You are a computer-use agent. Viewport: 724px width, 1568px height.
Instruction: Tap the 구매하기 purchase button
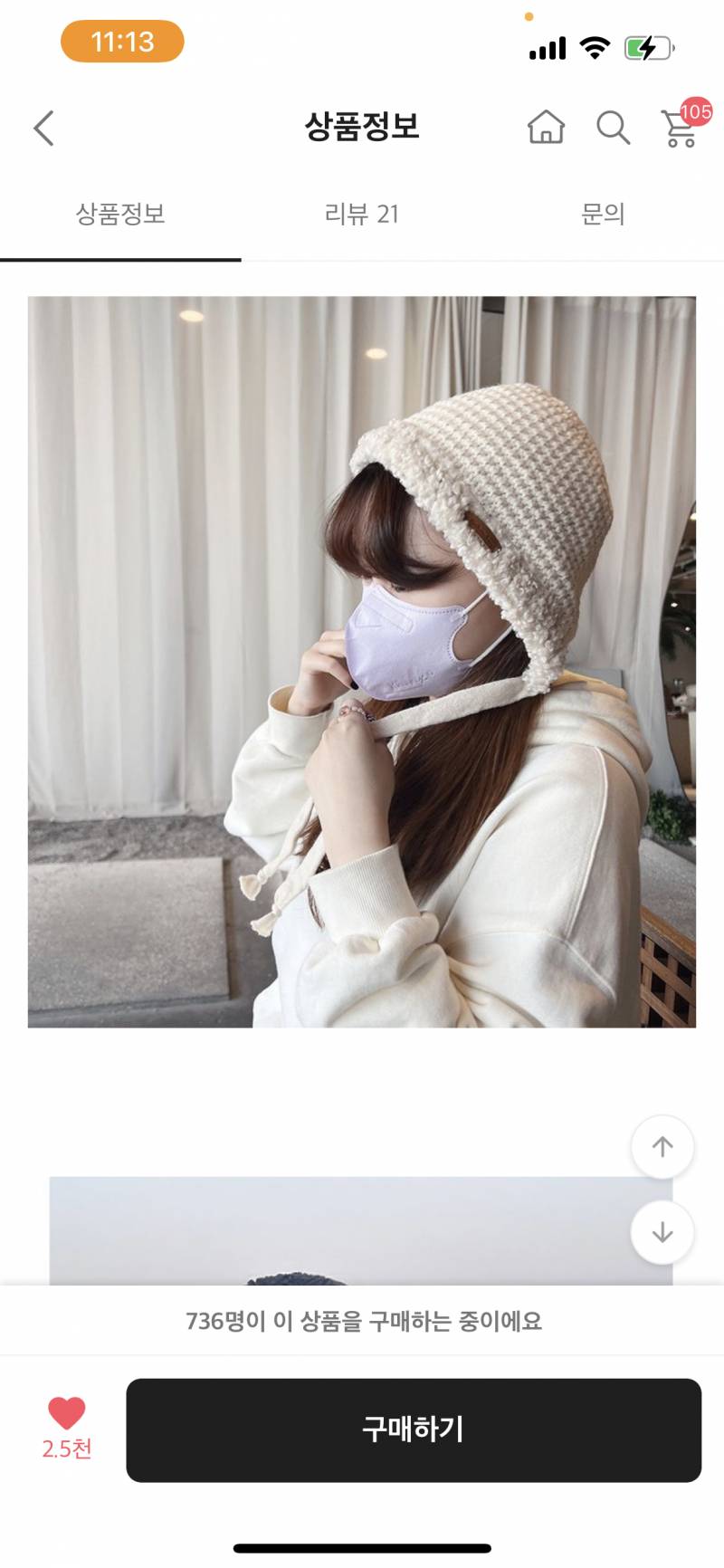point(414,1429)
